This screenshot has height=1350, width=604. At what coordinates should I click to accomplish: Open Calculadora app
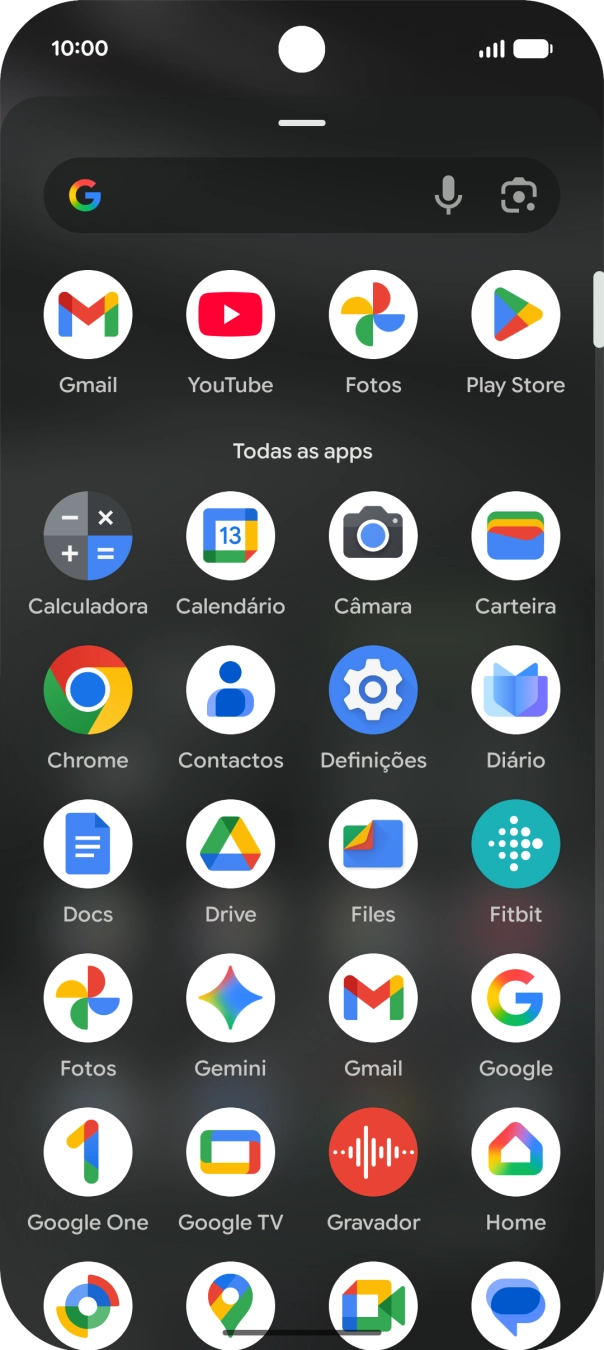click(x=88, y=536)
